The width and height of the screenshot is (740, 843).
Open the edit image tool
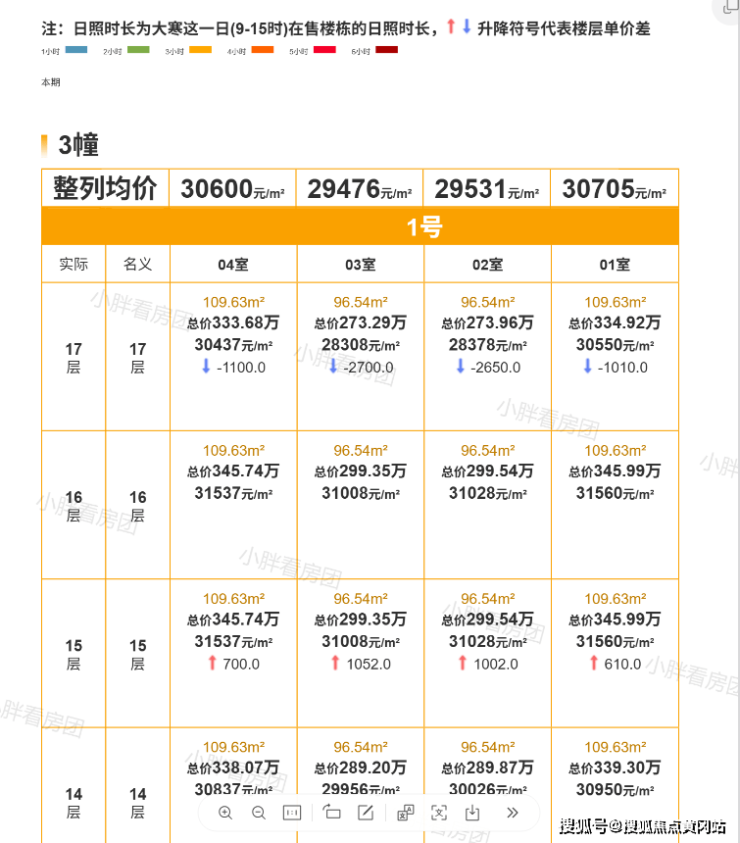click(x=366, y=812)
